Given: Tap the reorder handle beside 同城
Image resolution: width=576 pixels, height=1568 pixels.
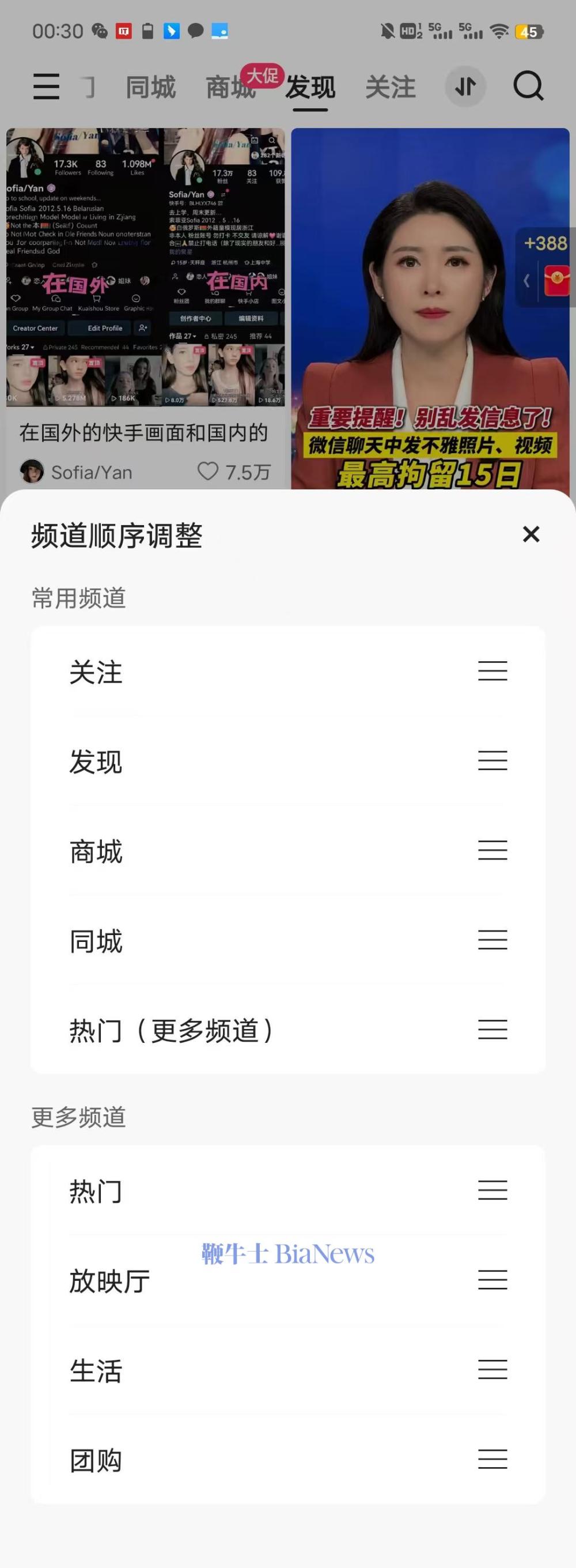Looking at the screenshot, I should coord(492,940).
